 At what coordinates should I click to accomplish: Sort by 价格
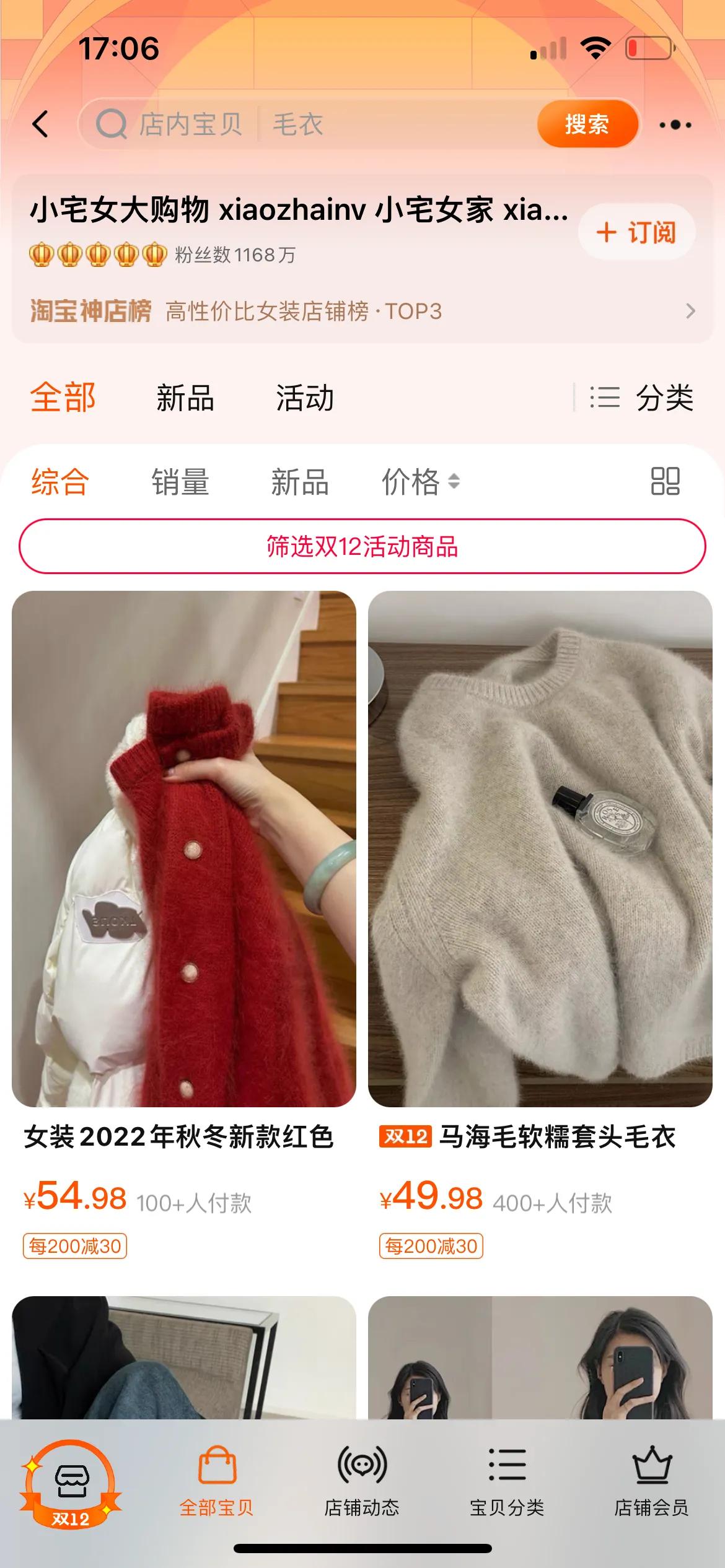tap(420, 481)
